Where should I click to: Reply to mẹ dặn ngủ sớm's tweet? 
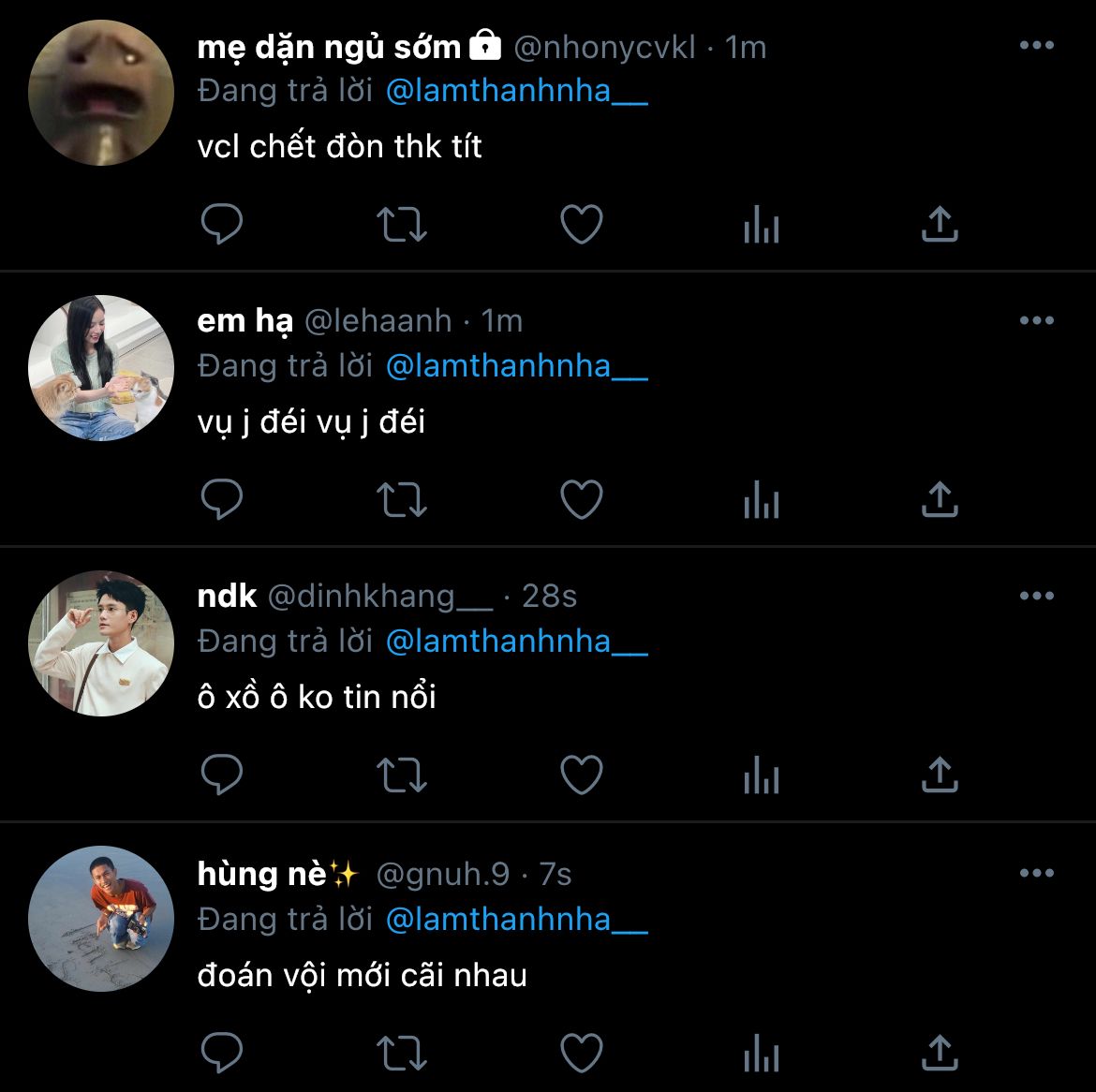tap(222, 225)
